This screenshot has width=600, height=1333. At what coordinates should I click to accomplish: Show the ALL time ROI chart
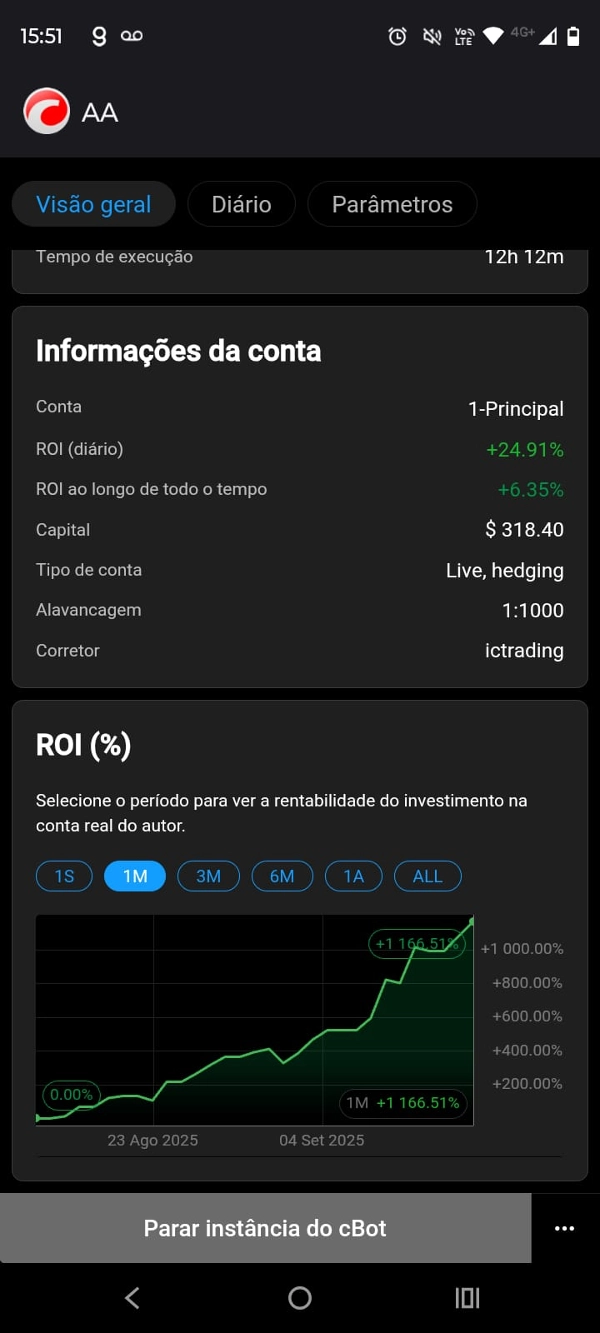pos(427,876)
